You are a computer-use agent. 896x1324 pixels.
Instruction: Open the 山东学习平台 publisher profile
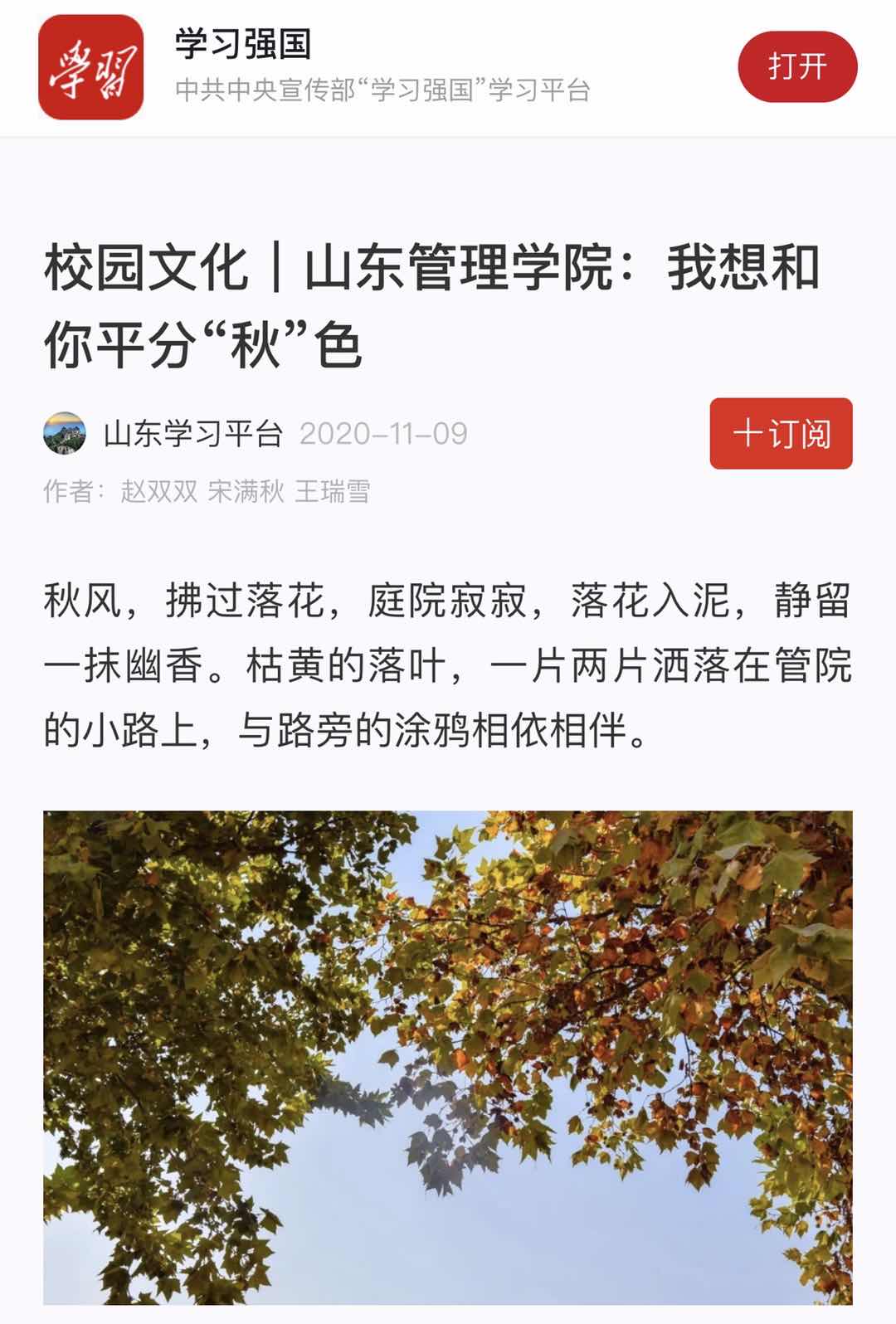(x=192, y=434)
